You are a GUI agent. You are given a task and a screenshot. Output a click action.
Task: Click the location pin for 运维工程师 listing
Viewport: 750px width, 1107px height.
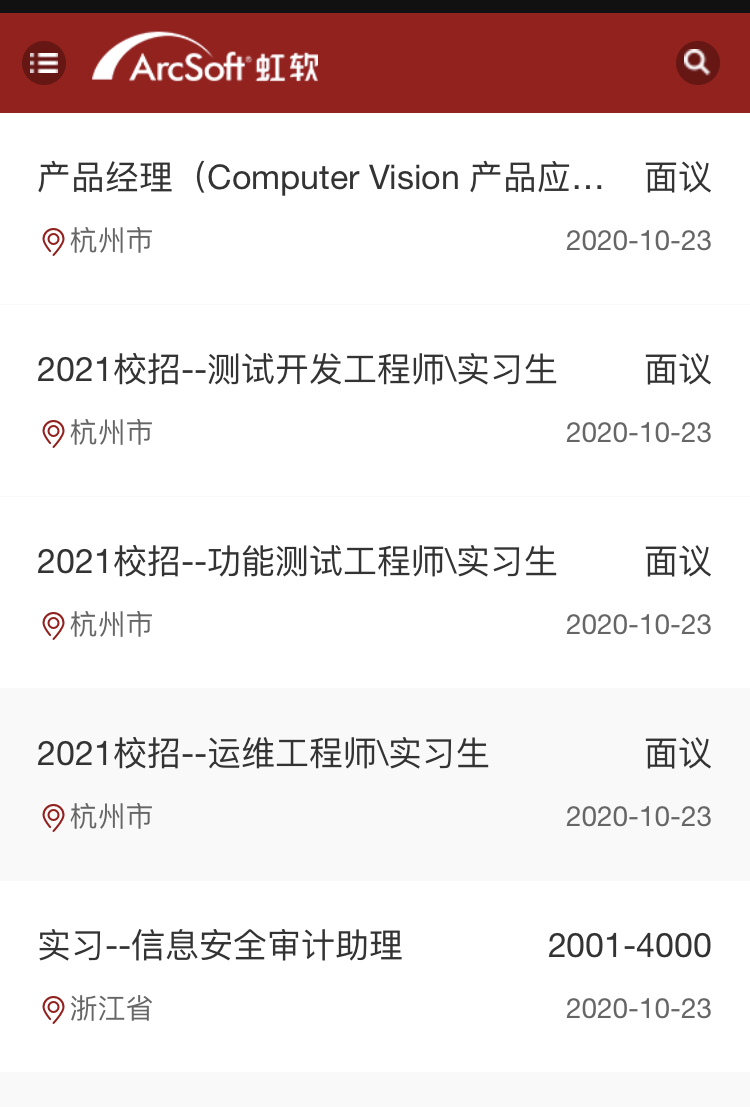(x=53, y=816)
